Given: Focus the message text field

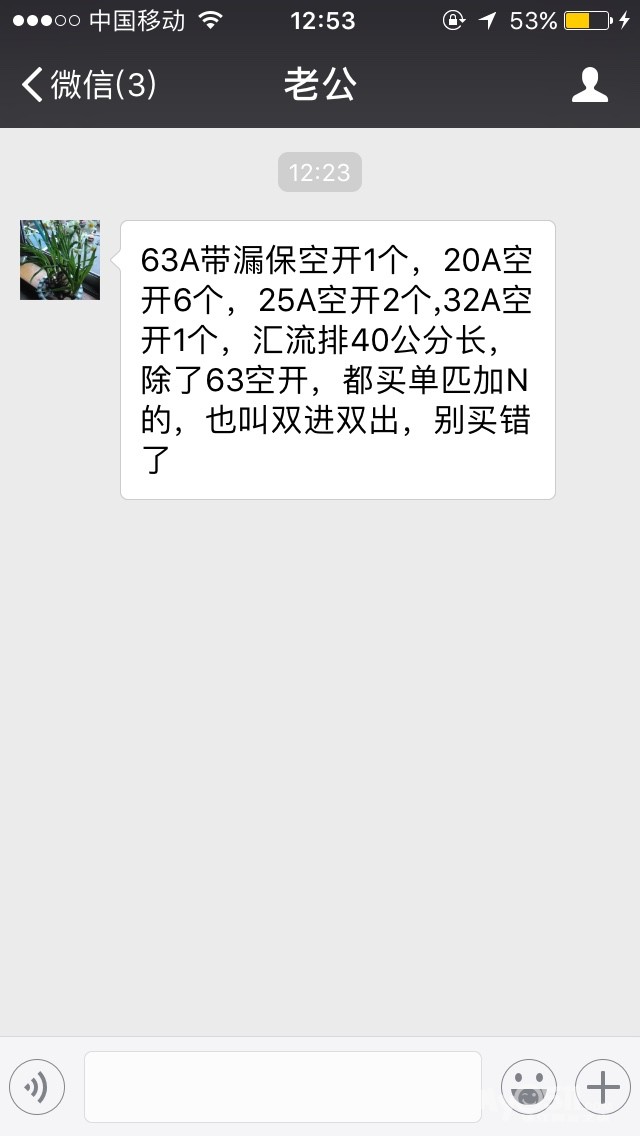Looking at the screenshot, I should pos(282,1086).
